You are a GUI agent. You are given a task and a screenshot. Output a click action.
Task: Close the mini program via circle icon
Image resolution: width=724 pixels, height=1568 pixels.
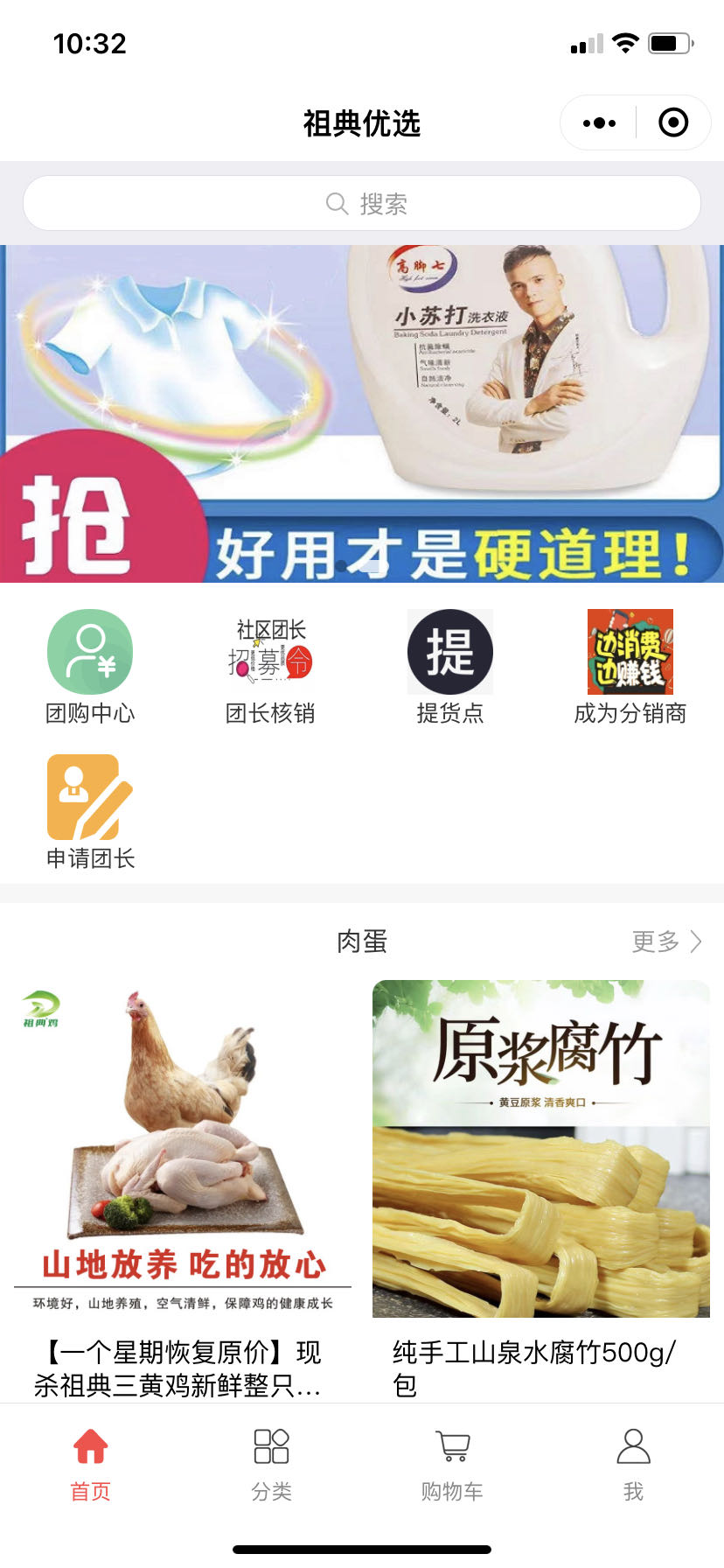pos(672,123)
